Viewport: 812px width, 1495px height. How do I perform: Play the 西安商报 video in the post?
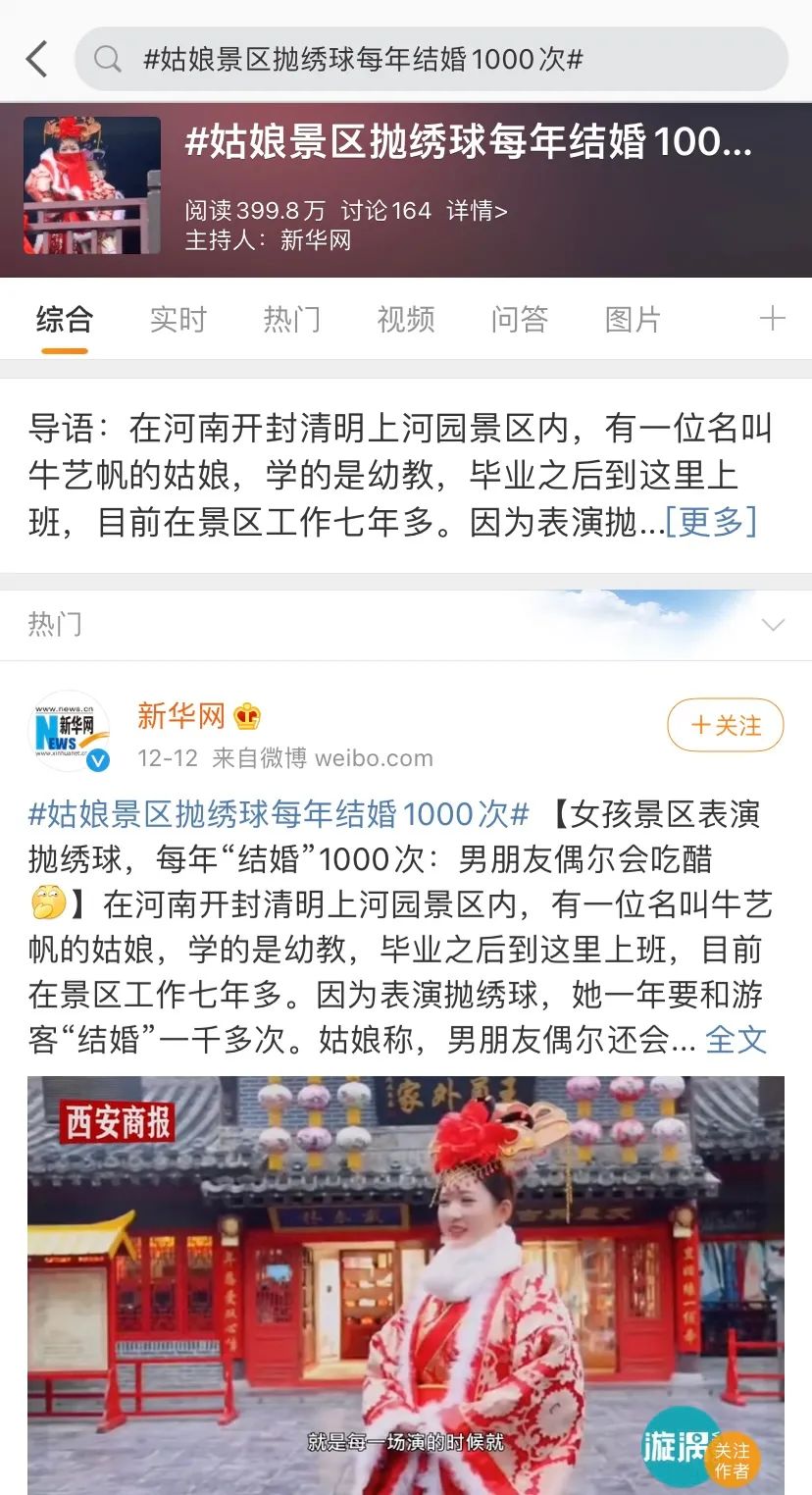406,1285
